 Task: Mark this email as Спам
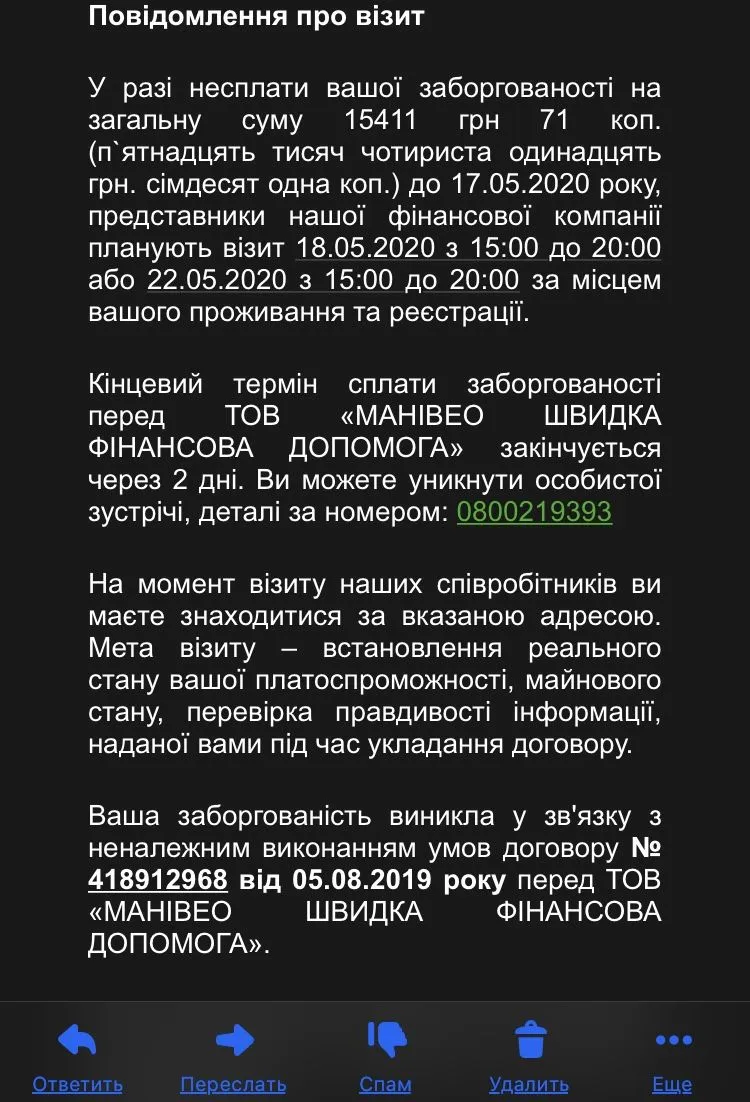[385, 1055]
